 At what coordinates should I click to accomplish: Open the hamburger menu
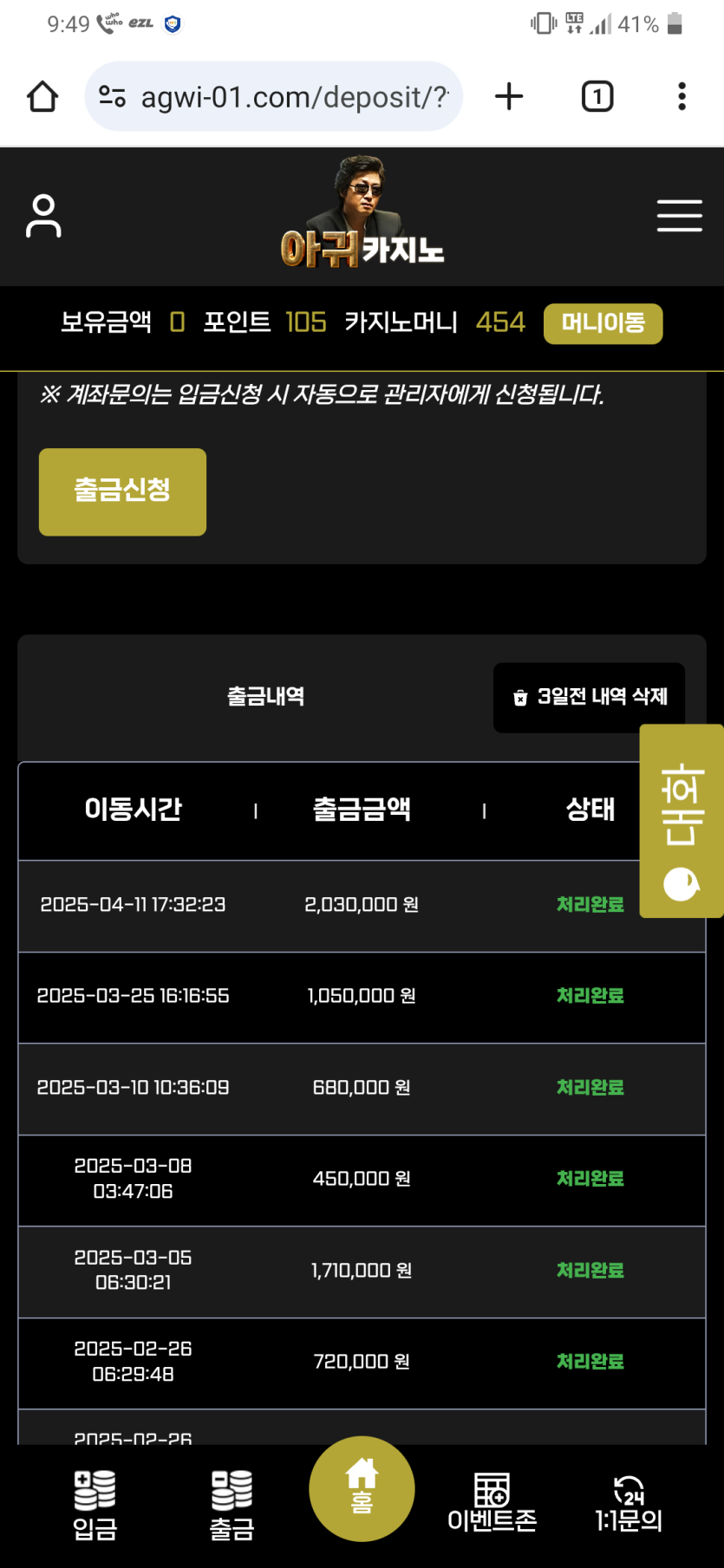coord(679,216)
